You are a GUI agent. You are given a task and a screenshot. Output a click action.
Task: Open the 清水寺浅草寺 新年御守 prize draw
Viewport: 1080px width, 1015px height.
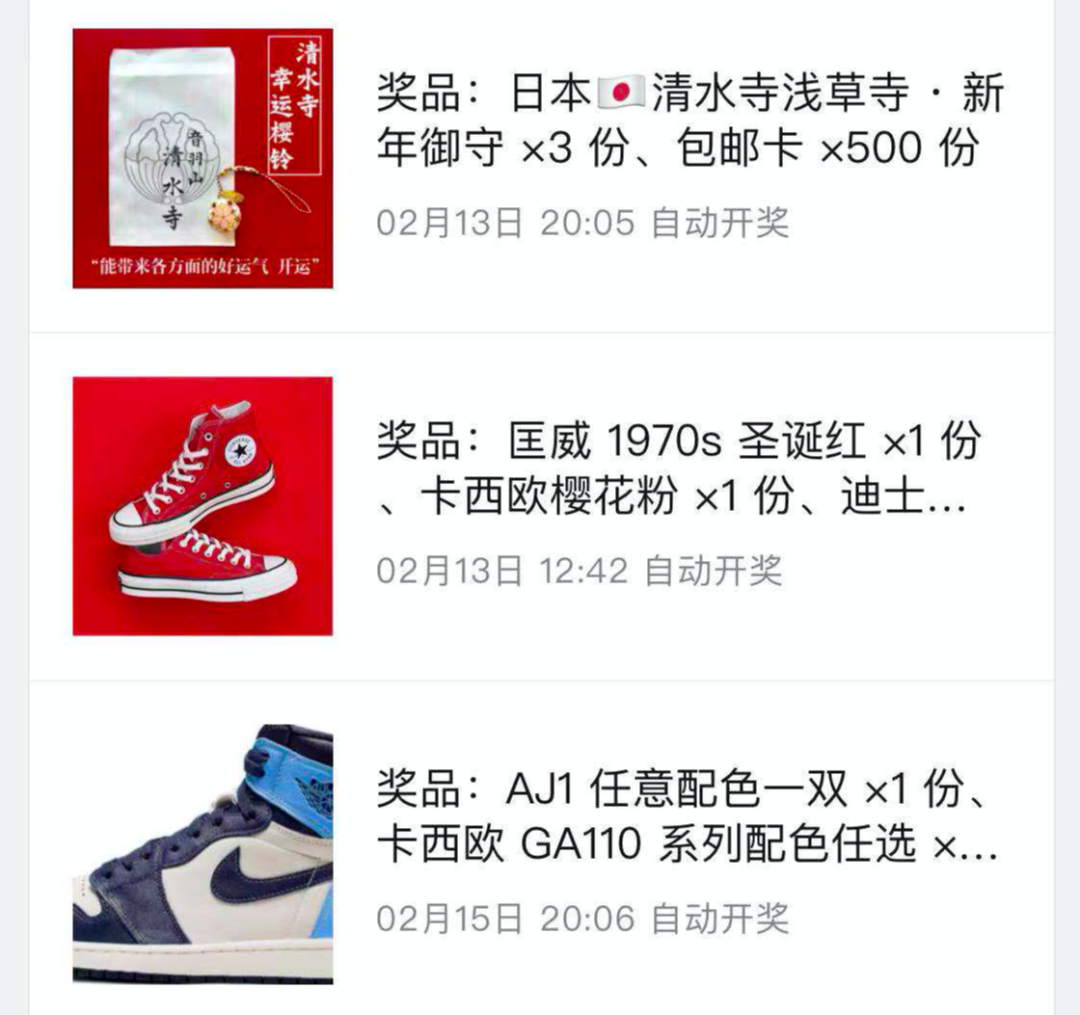pos(688,122)
